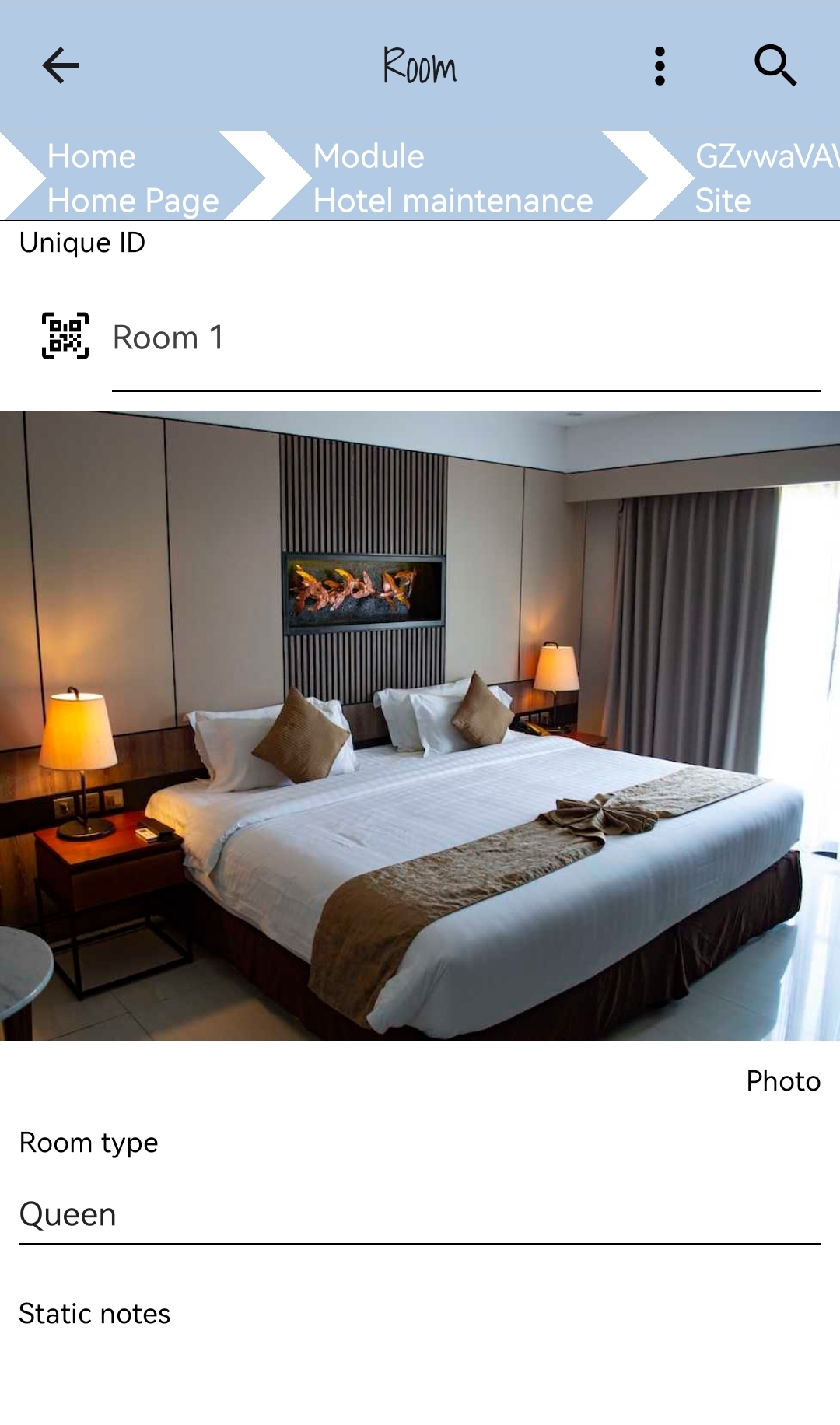
Task: Open the room photo
Action: [x=420, y=725]
